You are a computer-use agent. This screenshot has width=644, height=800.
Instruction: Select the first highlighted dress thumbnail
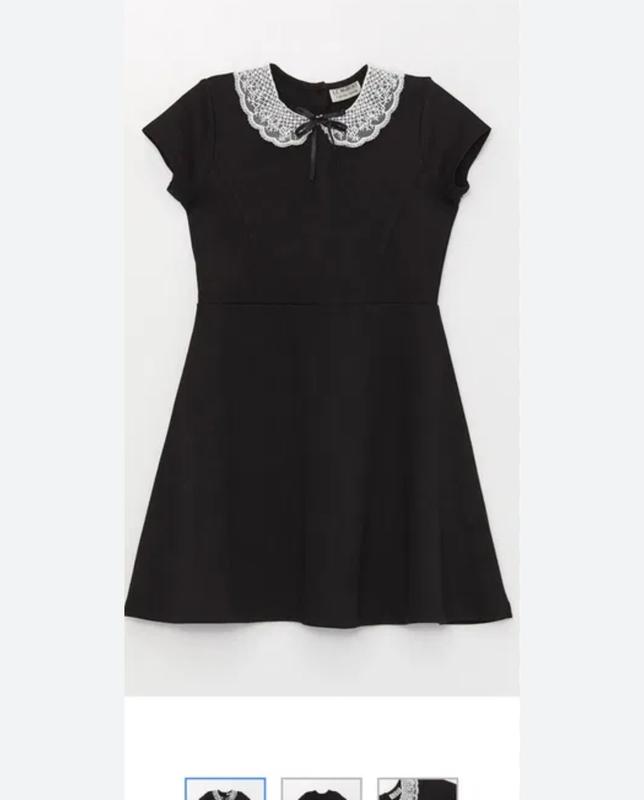tap(225, 789)
